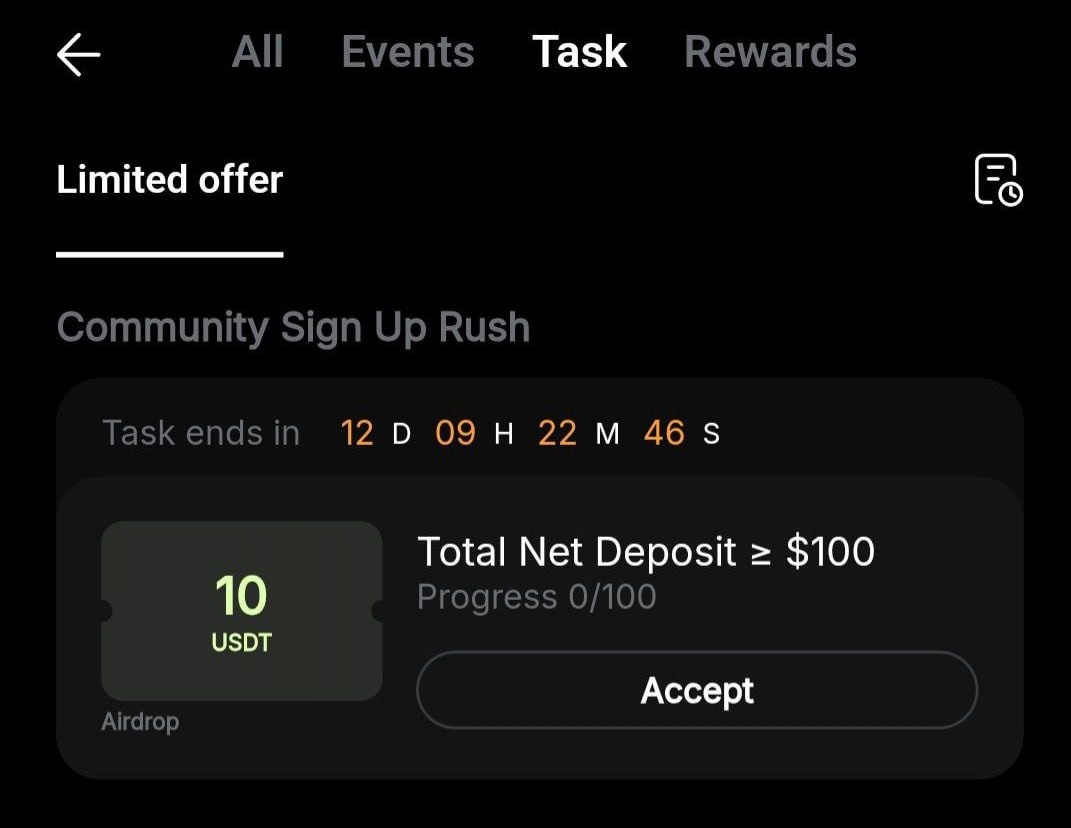Go back using the arrow icon
Screen dimensions: 1071x828
point(78,54)
